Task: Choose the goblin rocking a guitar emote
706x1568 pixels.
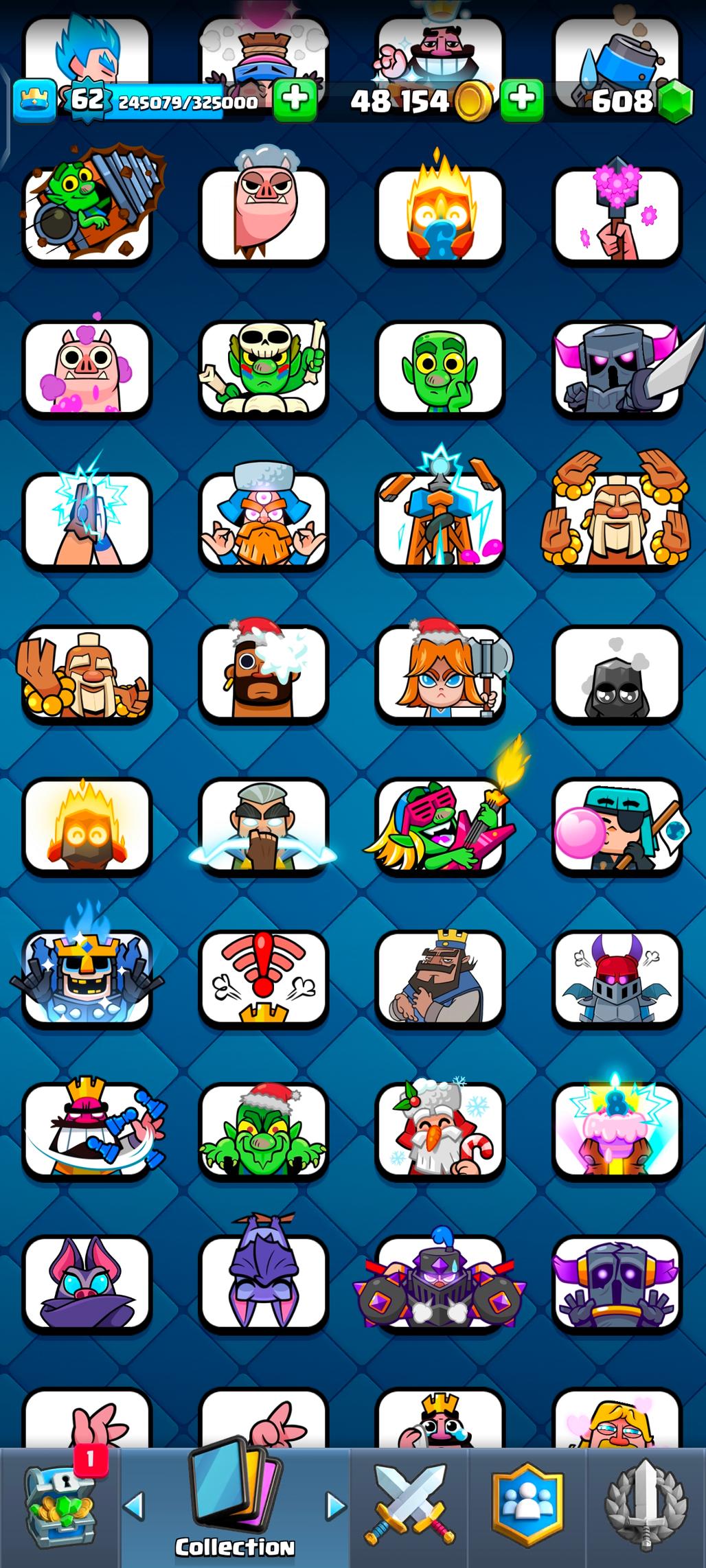Action: click(x=441, y=824)
